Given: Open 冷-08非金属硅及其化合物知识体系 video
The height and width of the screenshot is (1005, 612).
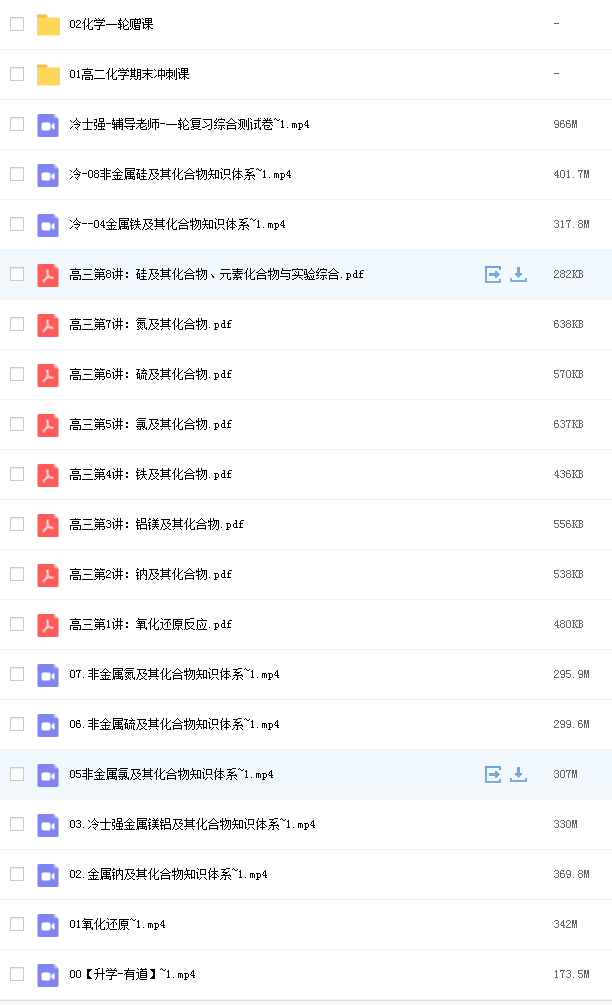Looking at the screenshot, I should click(180, 174).
